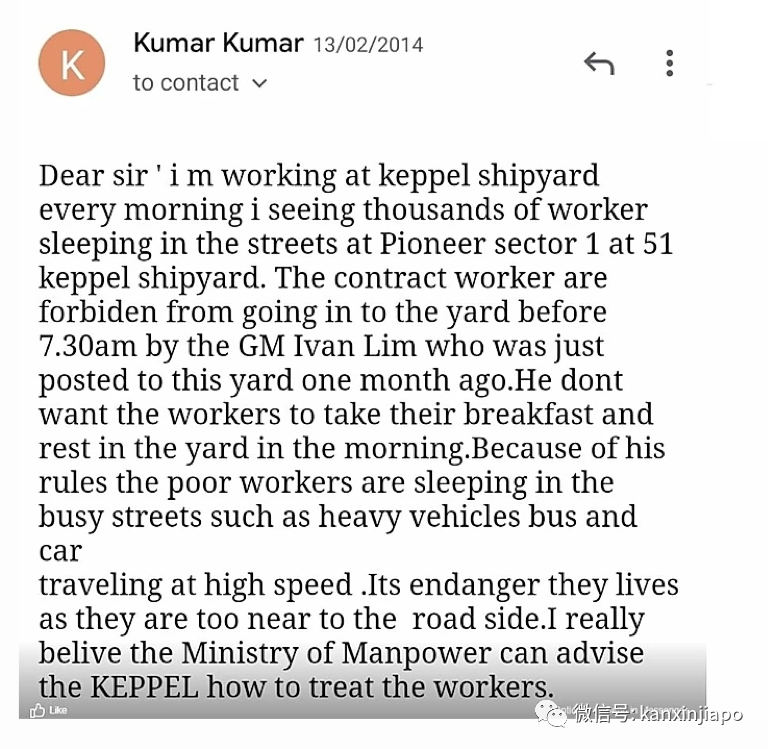The image size is (768, 749).
Task: Reply to Kumar Kumar's email
Action: pyautogui.click(x=599, y=64)
